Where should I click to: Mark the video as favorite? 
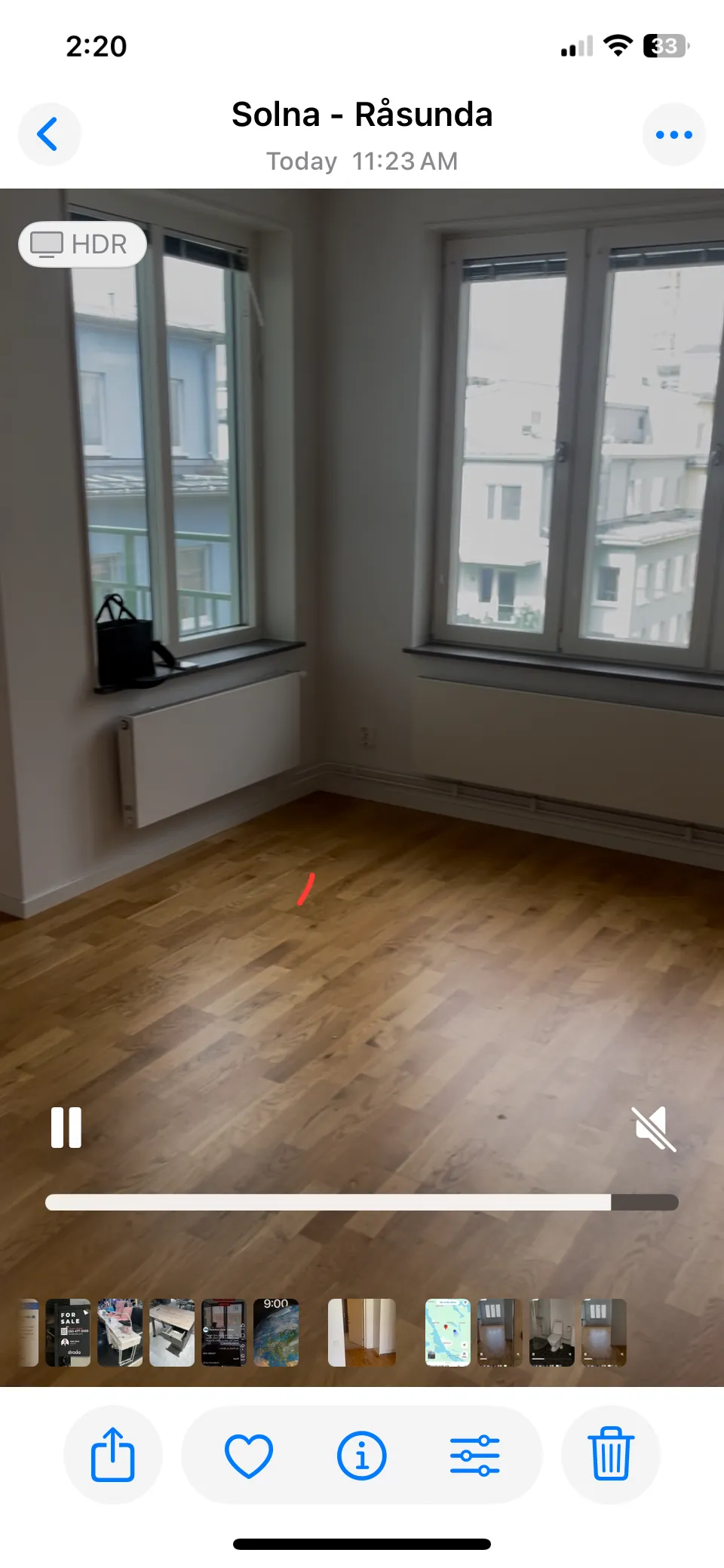pyautogui.click(x=249, y=1455)
